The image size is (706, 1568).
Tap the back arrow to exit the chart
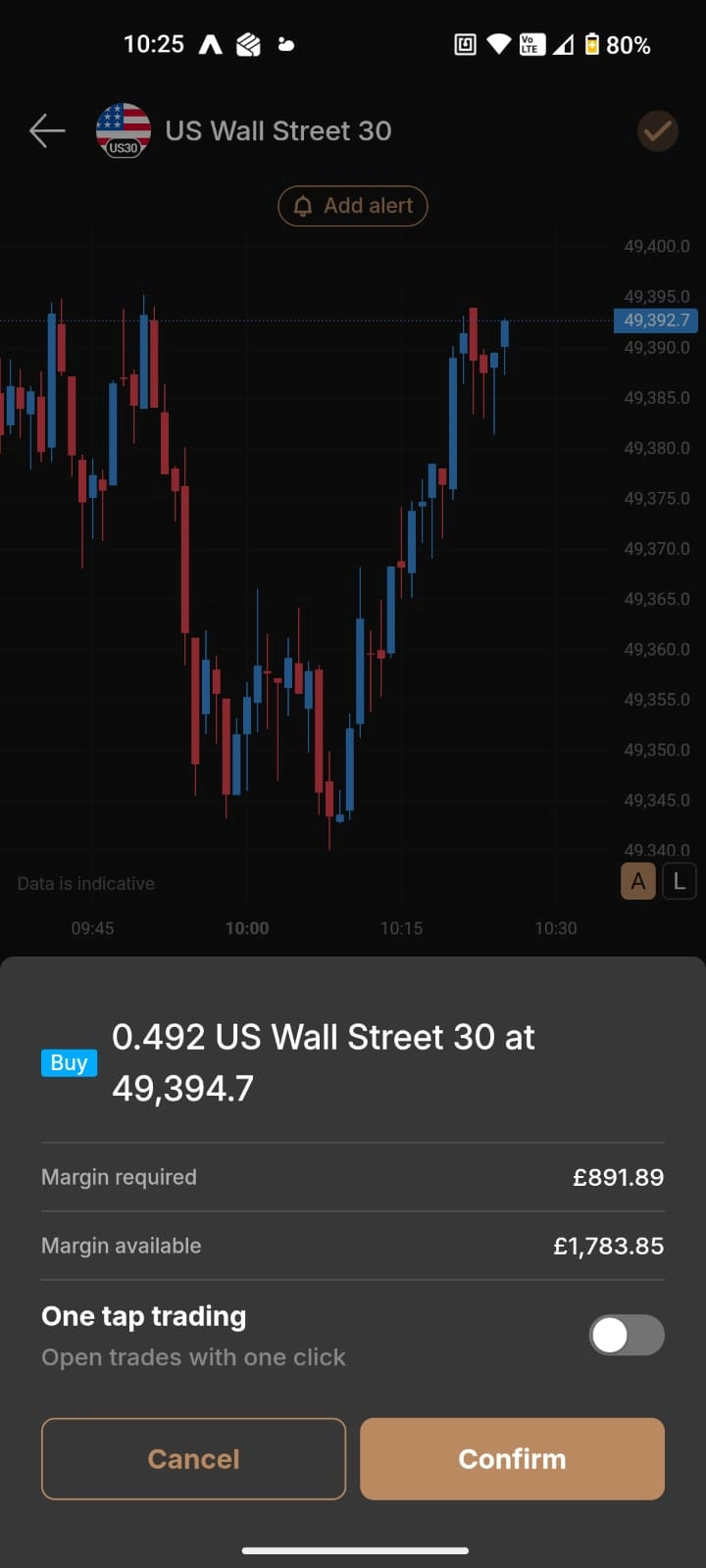(46, 130)
